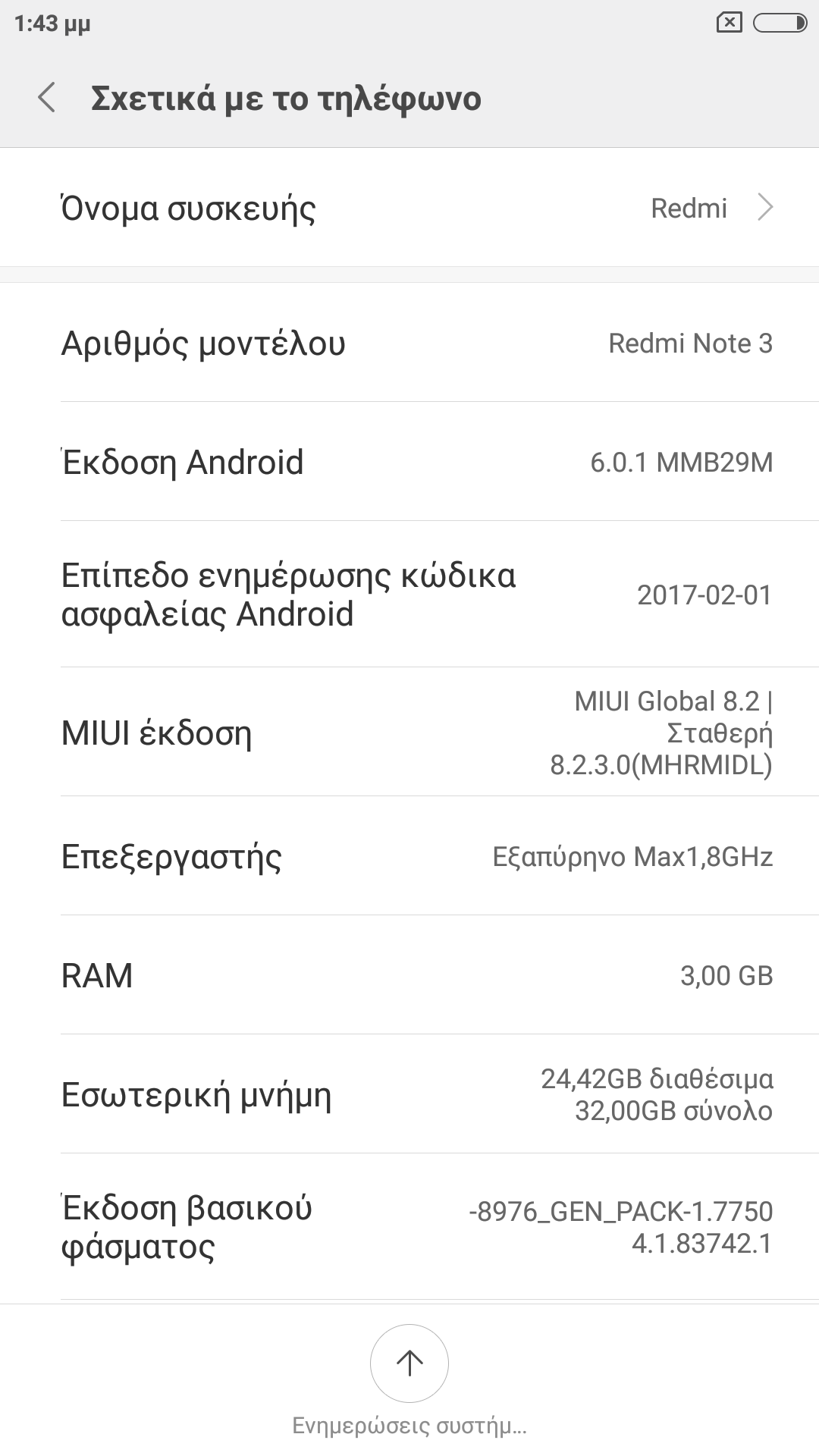Viewport: 819px width, 1456px height.
Task: Tap the Έκδοση Android row
Action: tap(409, 462)
